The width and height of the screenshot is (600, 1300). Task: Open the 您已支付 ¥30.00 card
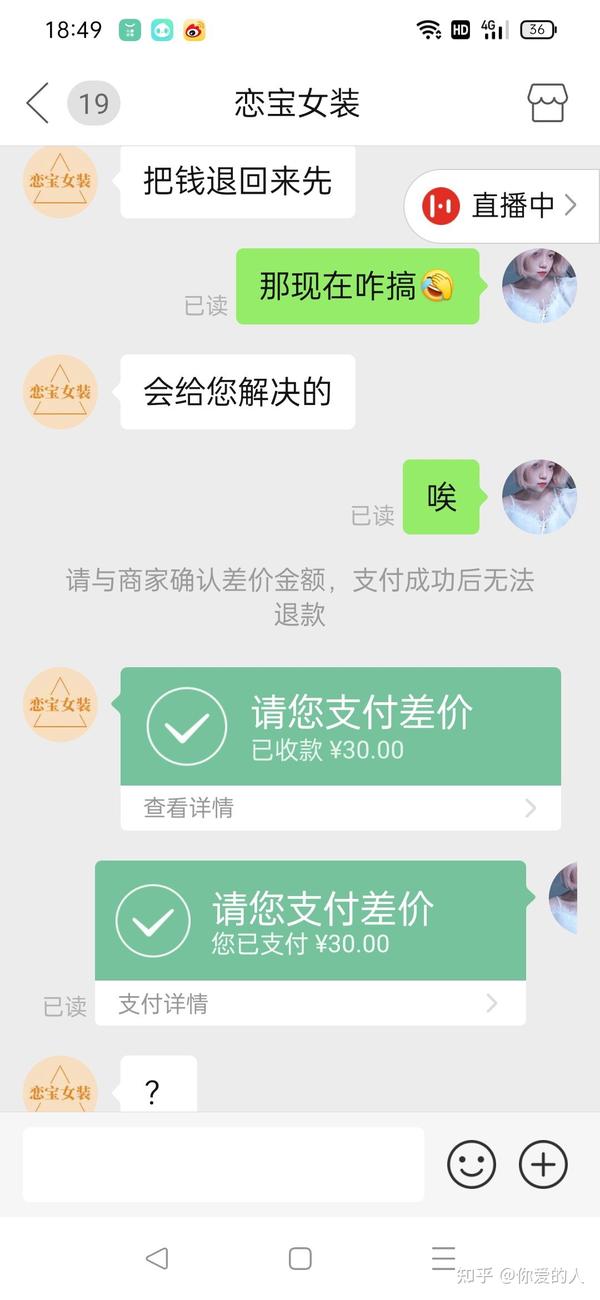tap(310, 921)
